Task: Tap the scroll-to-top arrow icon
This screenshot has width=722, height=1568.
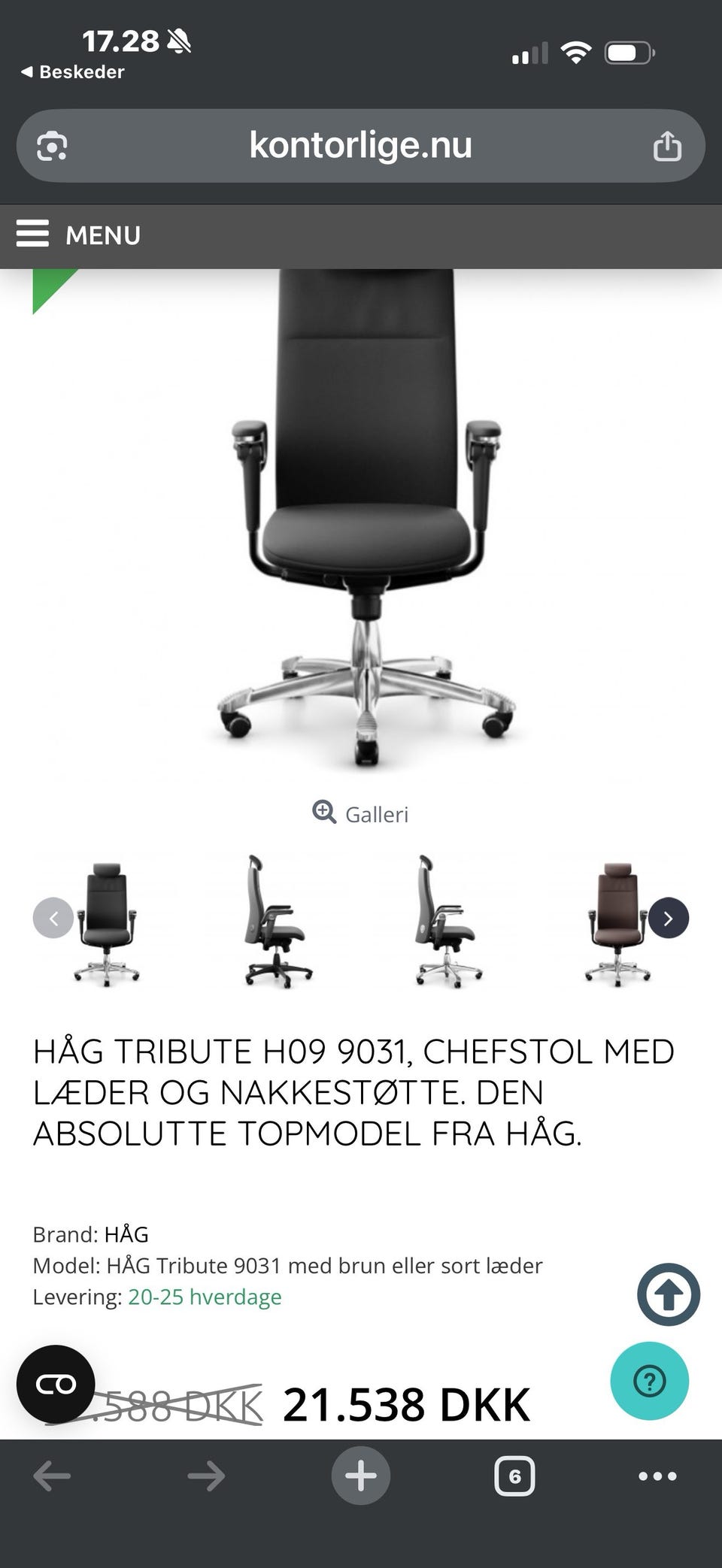Action: point(667,1294)
